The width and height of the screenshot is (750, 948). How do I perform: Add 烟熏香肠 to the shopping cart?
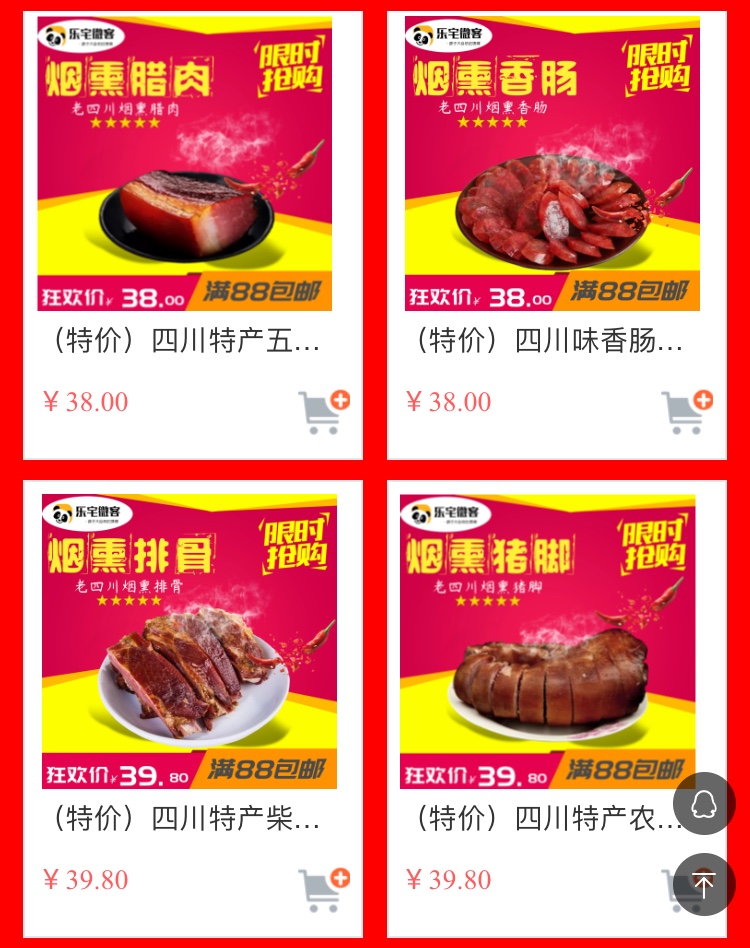(x=687, y=411)
